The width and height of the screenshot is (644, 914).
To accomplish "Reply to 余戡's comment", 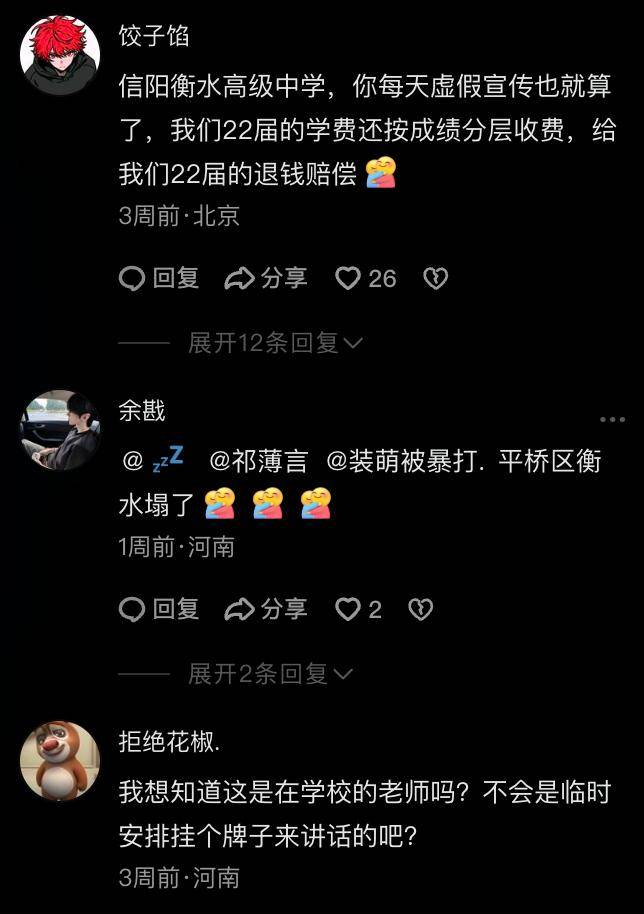I will [160, 609].
